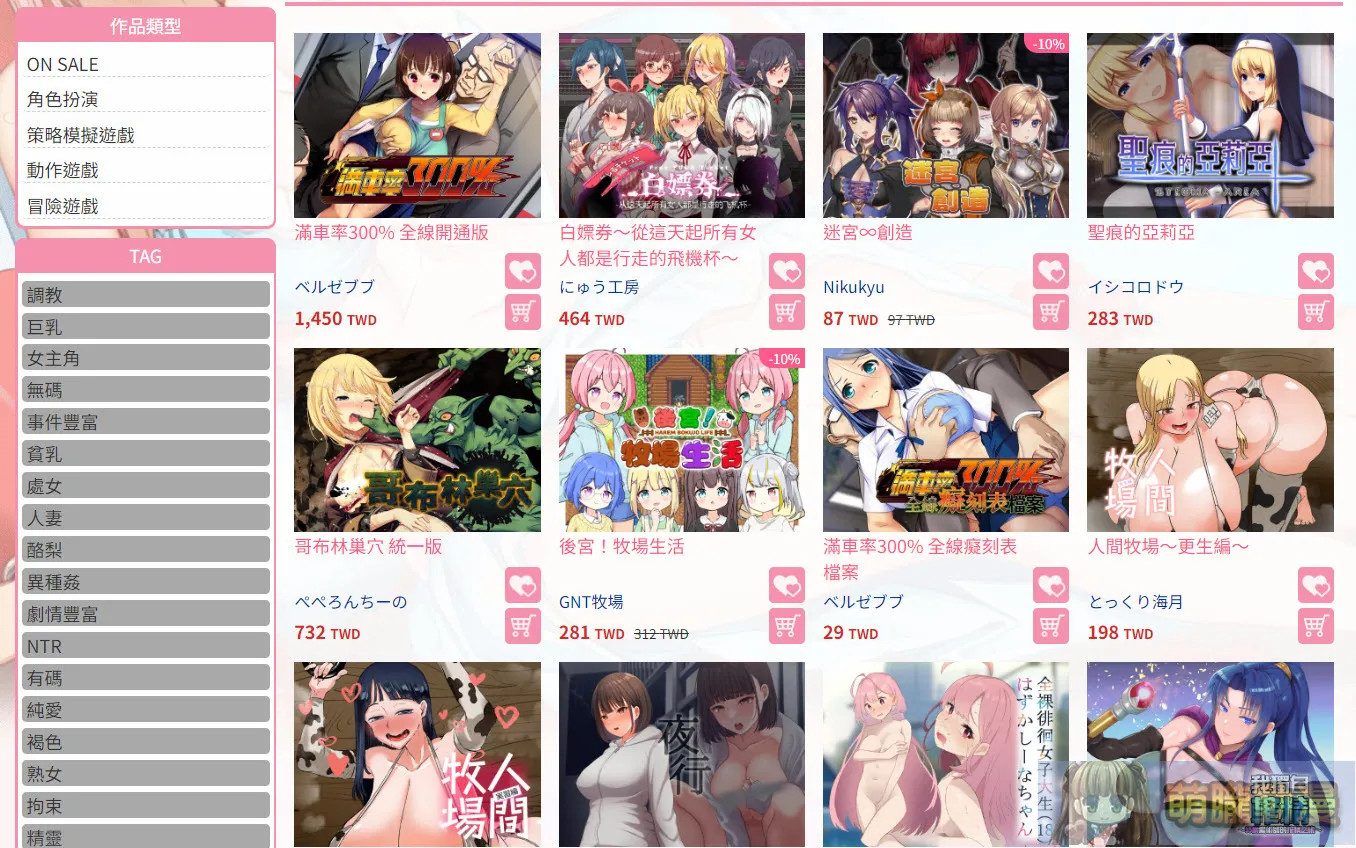The width and height of the screenshot is (1356, 848).
Task: Select the 動作遊戲 category
Action: [x=63, y=170]
